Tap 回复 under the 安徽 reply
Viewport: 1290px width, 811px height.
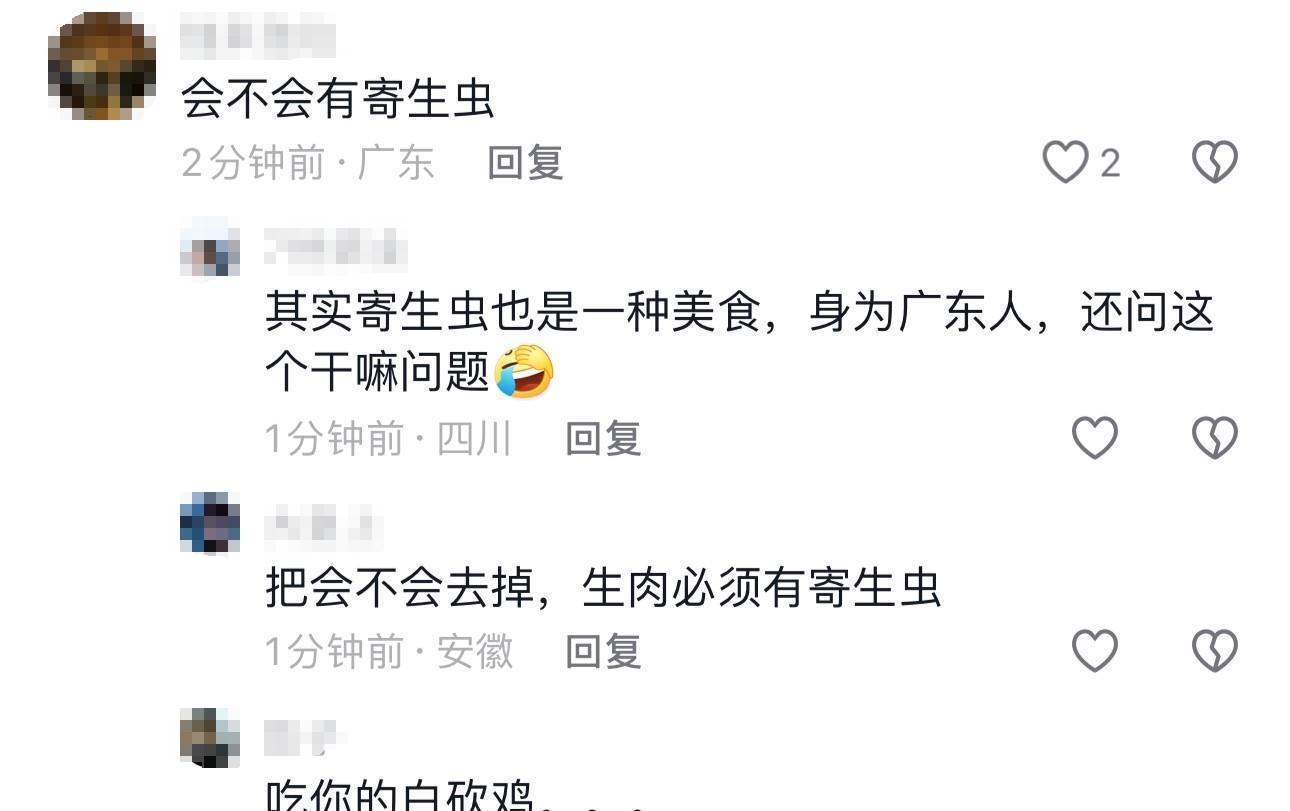click(603, 651)
